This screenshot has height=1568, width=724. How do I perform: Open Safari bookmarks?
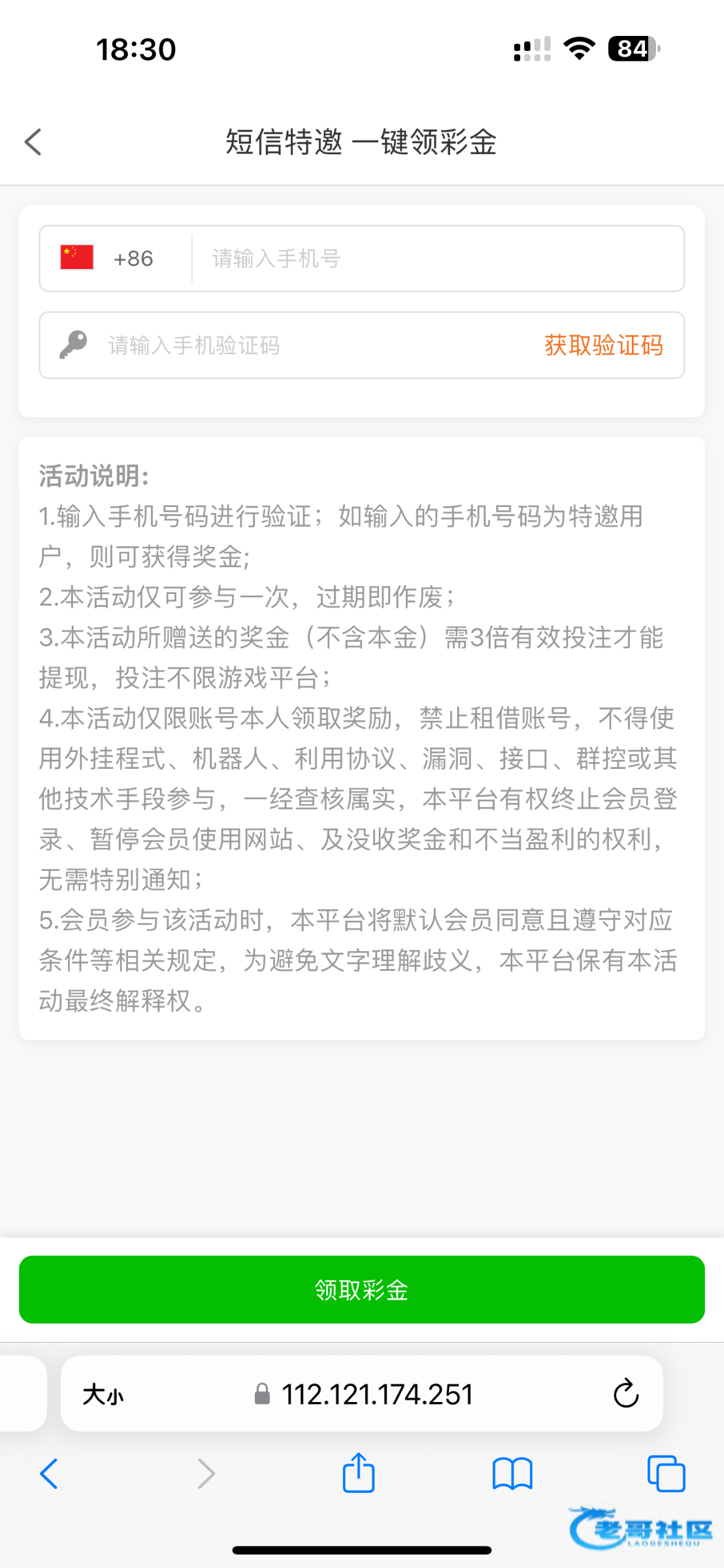pyautogui.click(x=512, y=1474)
